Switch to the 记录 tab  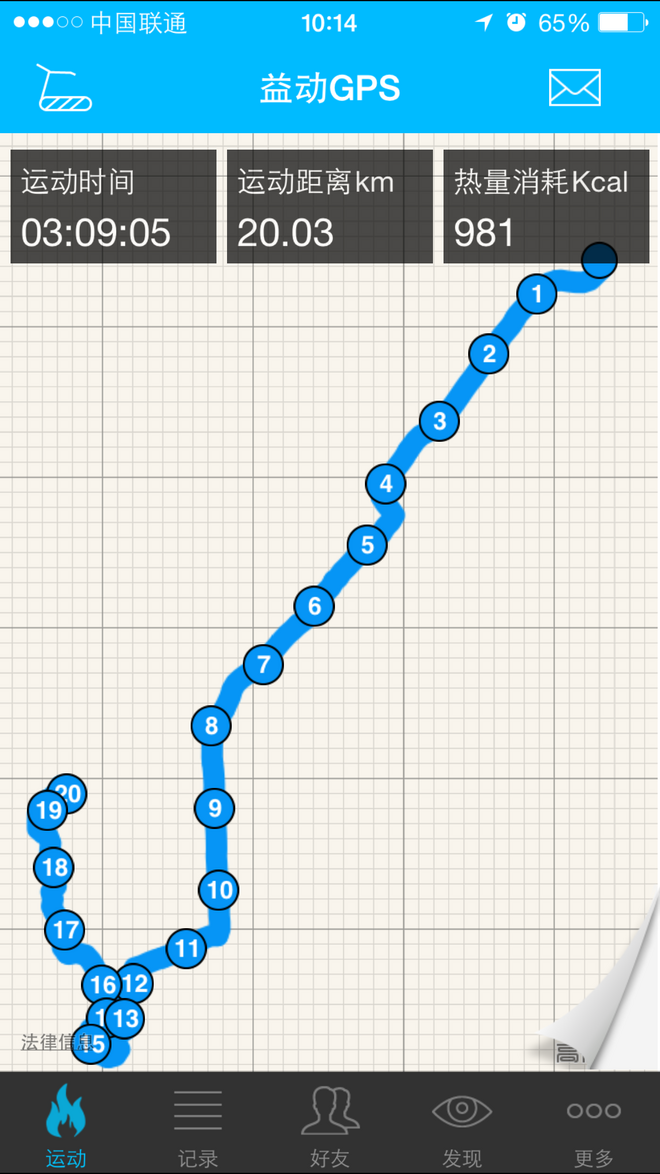(198, 1124)
